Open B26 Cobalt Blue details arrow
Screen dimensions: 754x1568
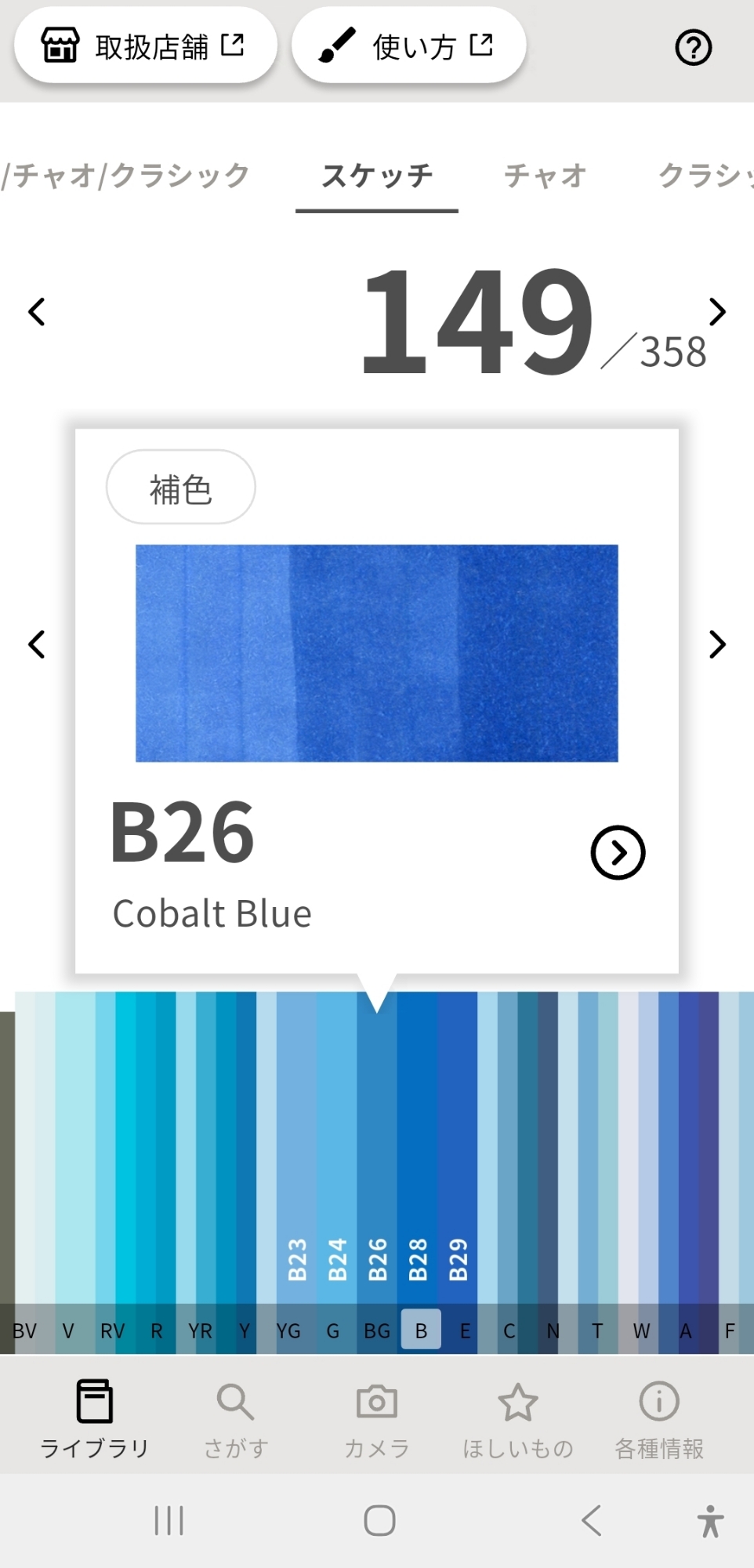(618, 852)
